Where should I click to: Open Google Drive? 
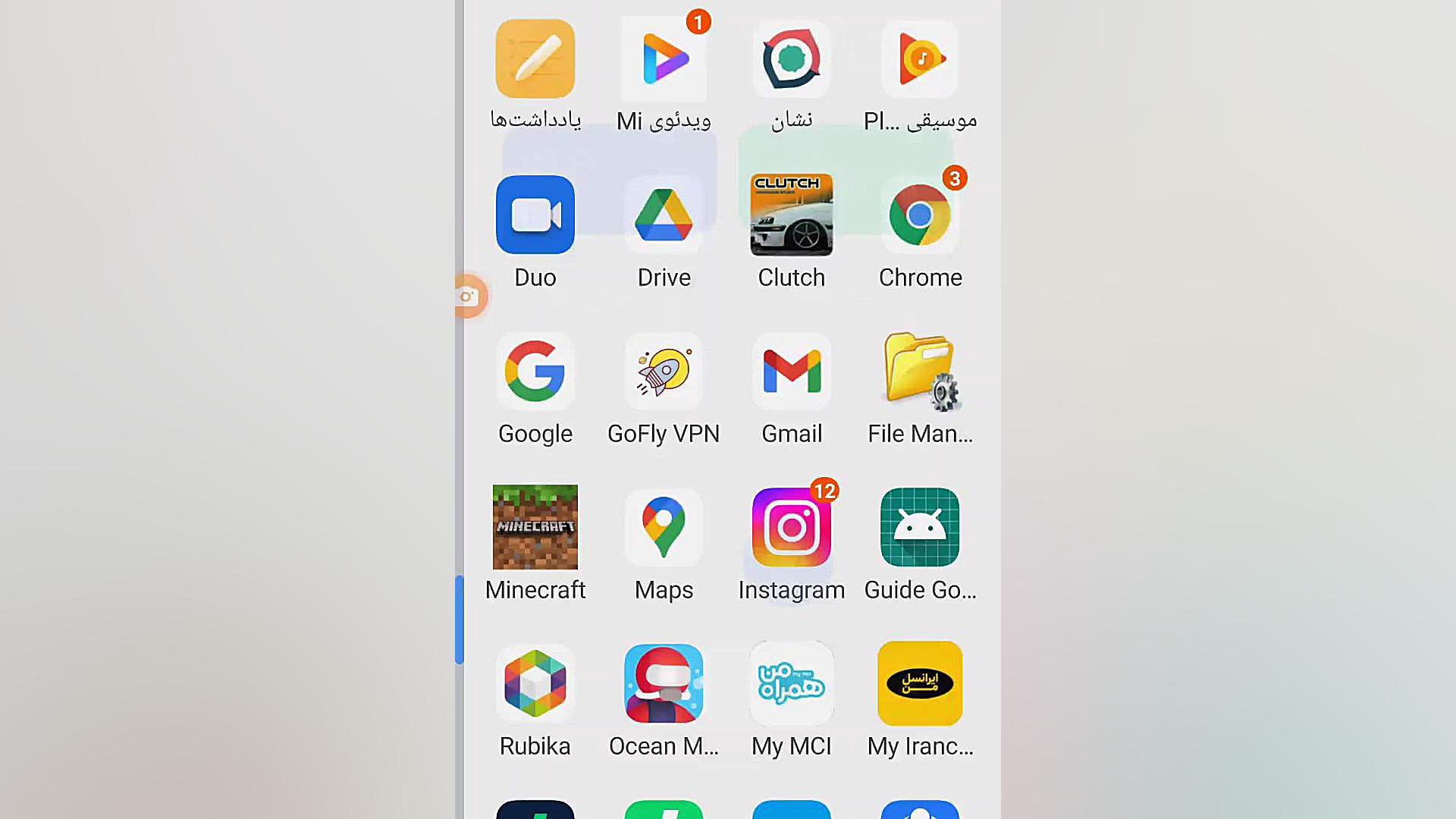664,215
